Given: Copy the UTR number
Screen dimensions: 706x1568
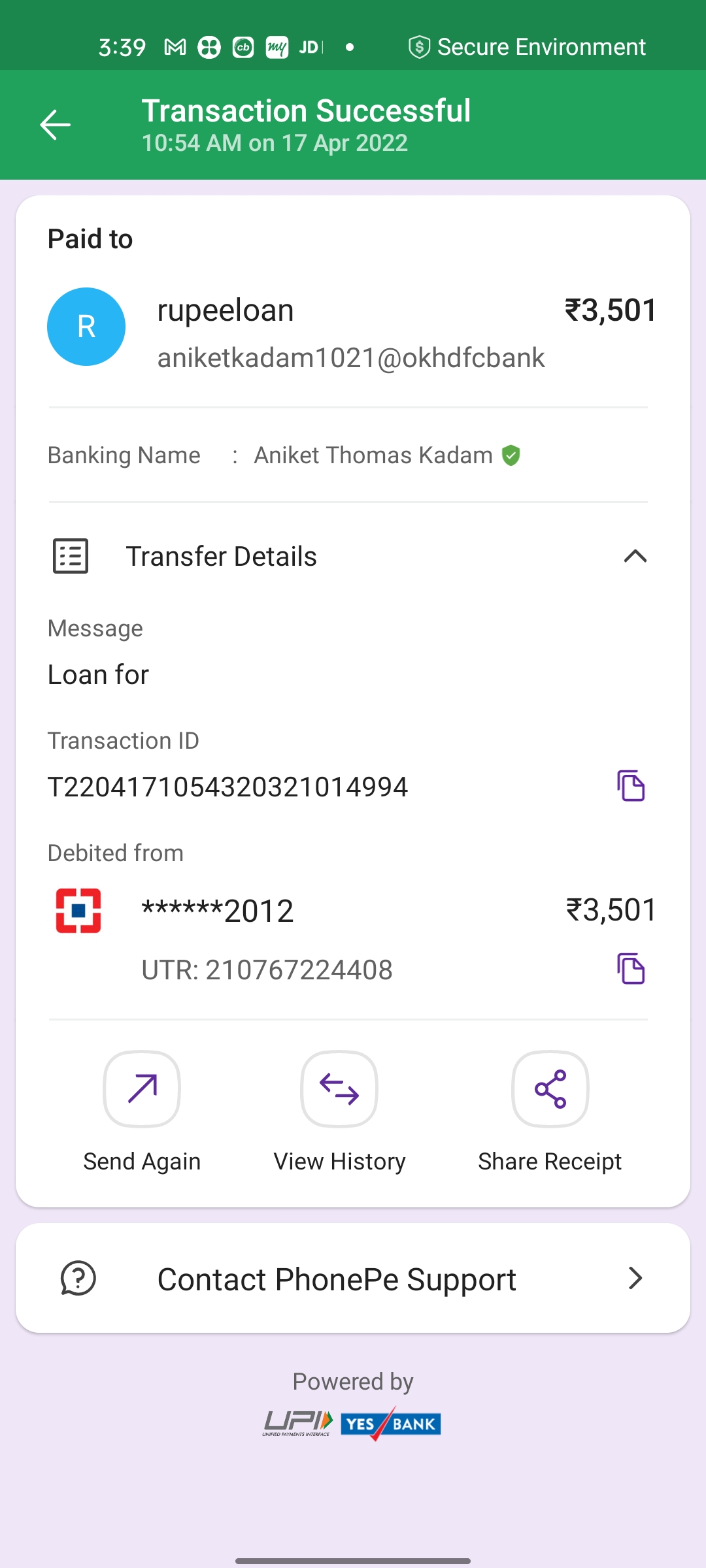Looking at the screenshot, I should (x=631, y=969).
